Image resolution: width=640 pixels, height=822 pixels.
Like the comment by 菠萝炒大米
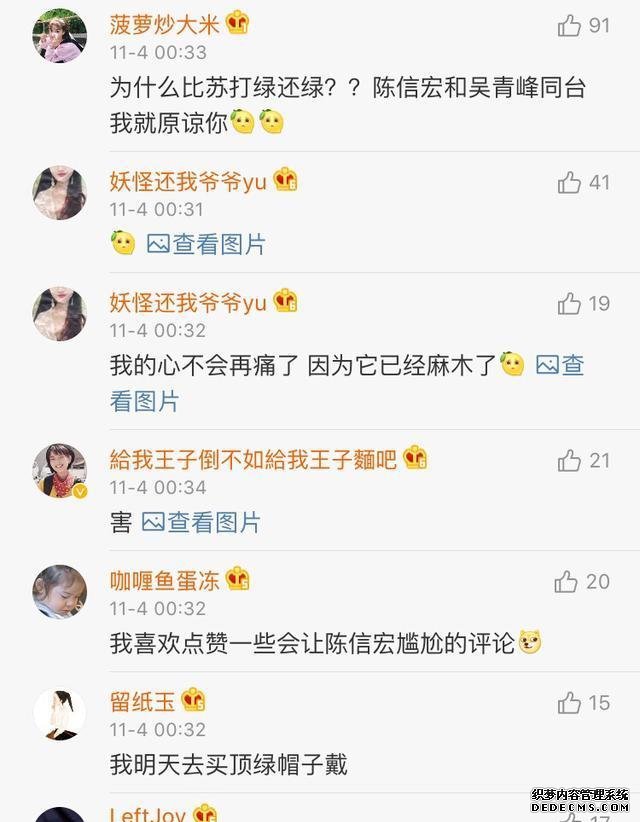click(x=570, y=26)
